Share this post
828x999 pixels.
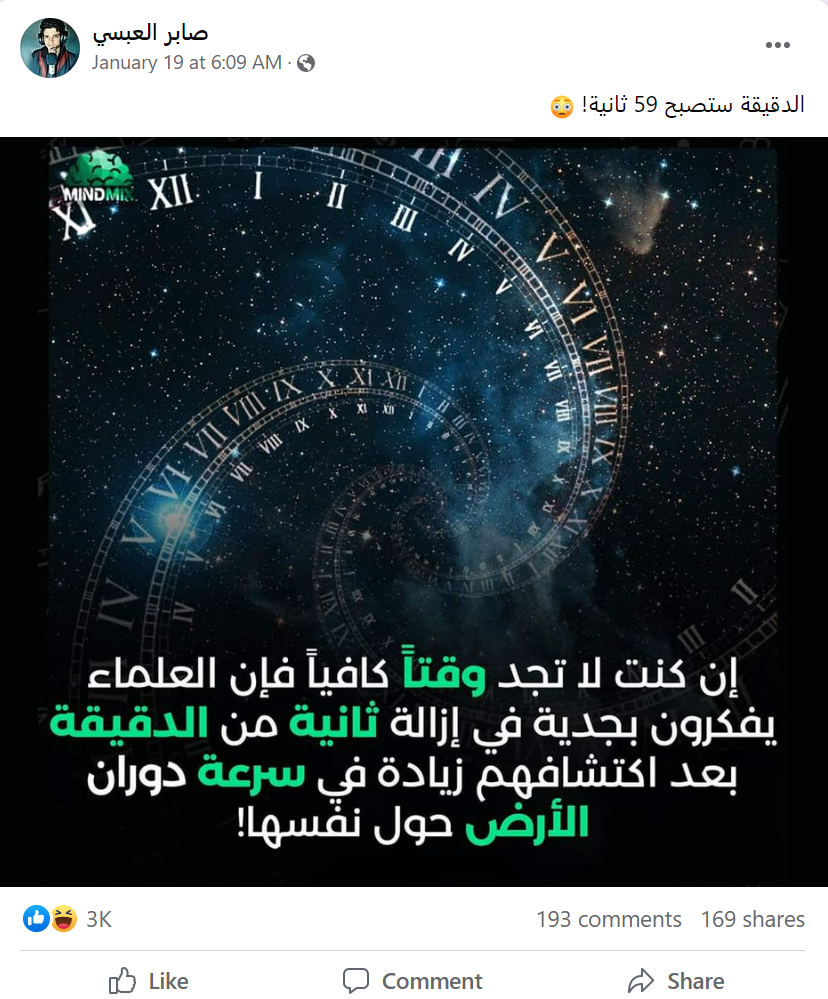676,981
